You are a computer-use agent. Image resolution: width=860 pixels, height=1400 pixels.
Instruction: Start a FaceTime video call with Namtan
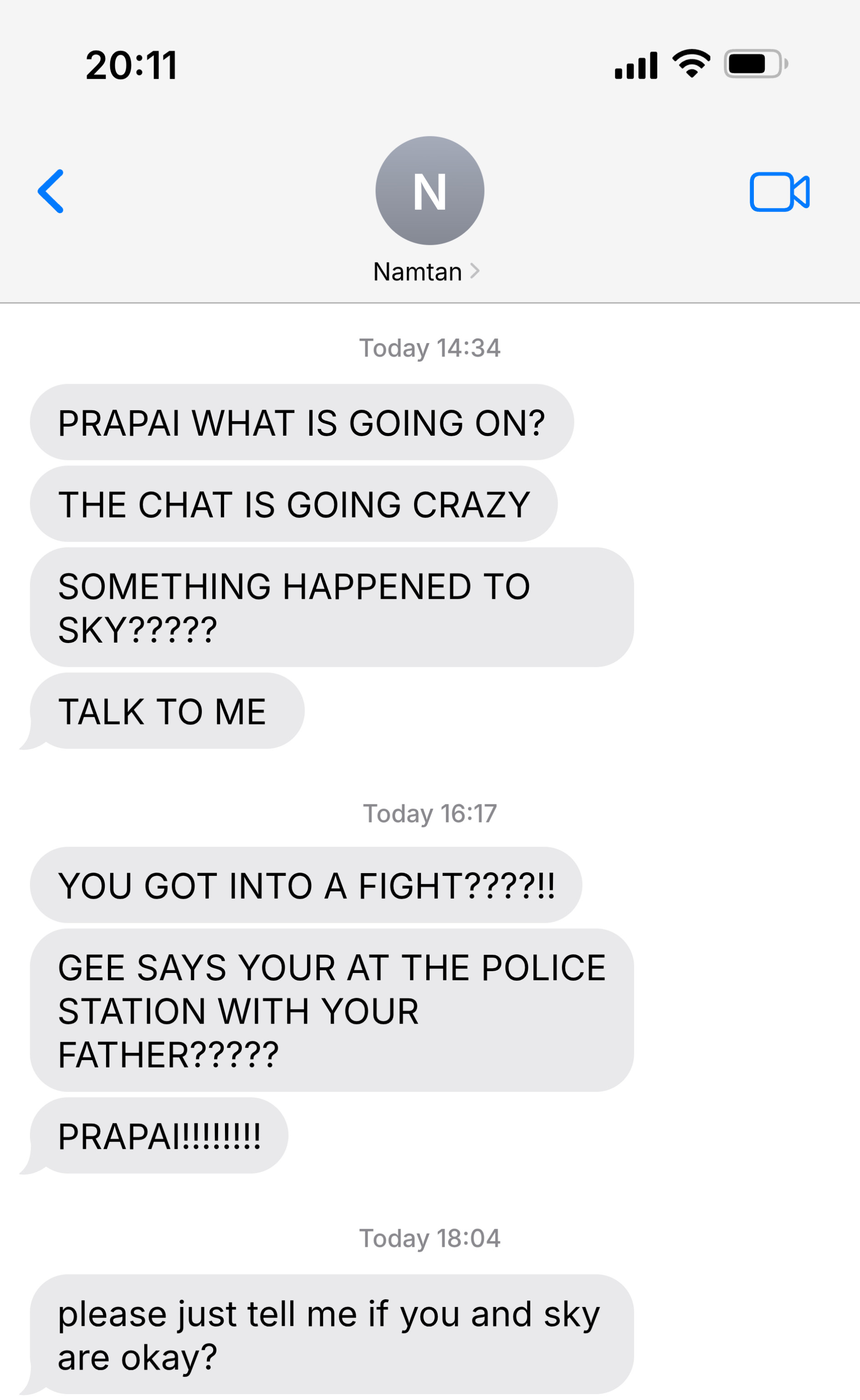[x=778, y=192]
